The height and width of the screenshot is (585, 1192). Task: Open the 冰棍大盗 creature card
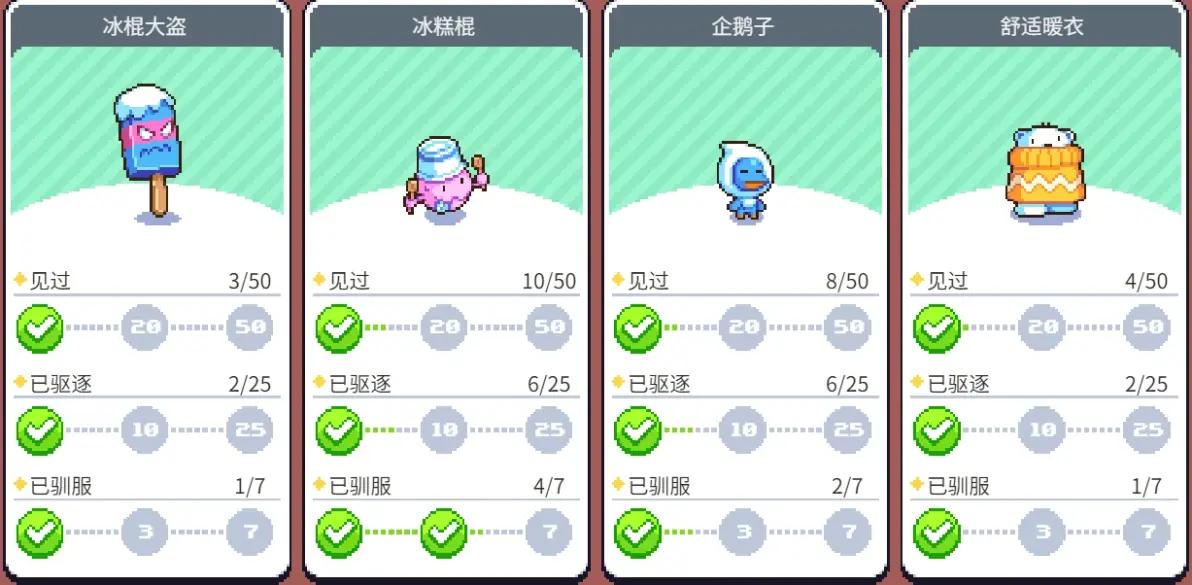tap(146, 150)
